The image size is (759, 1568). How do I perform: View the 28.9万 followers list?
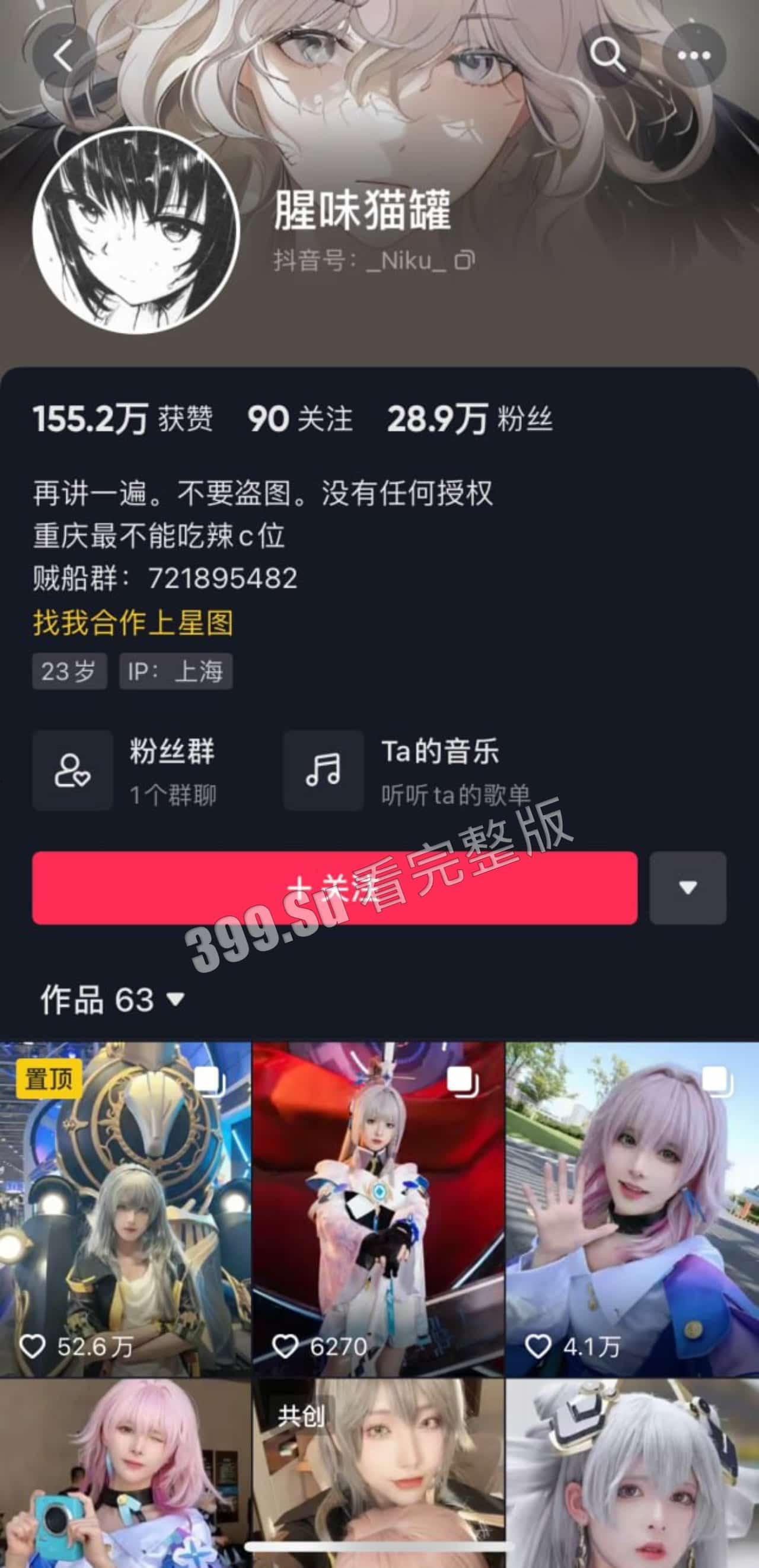coord(470,419)
